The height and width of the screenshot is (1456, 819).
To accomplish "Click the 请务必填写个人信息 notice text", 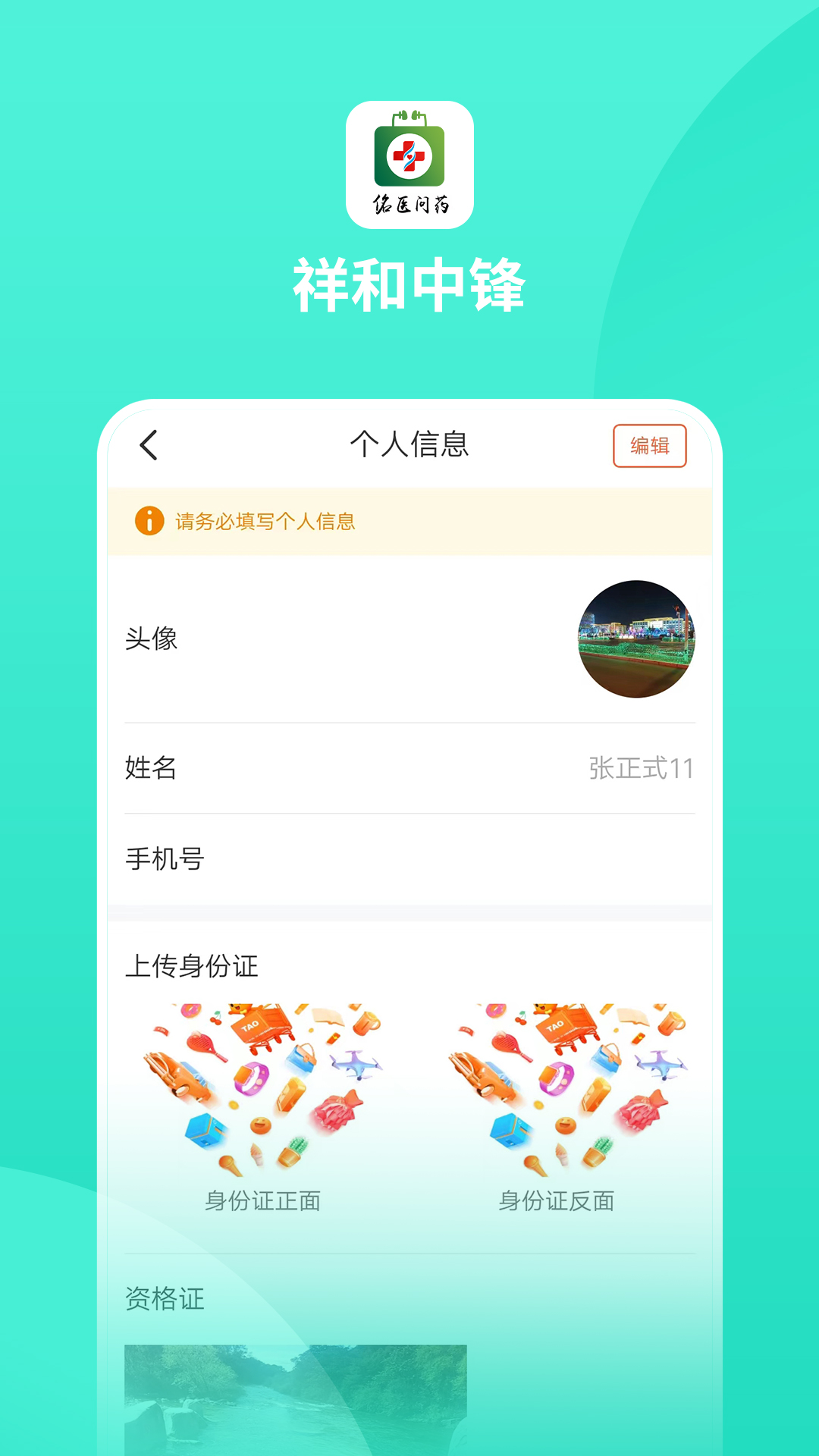I will tap(265, 522).
